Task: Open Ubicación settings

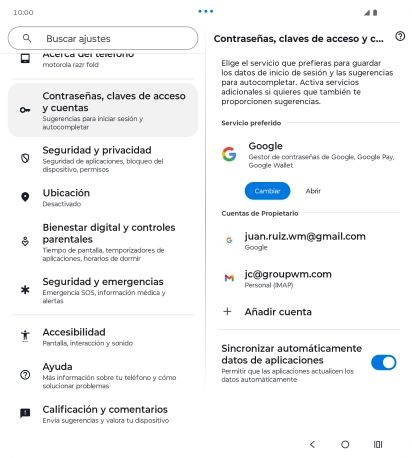Action: tap(103, 197)
